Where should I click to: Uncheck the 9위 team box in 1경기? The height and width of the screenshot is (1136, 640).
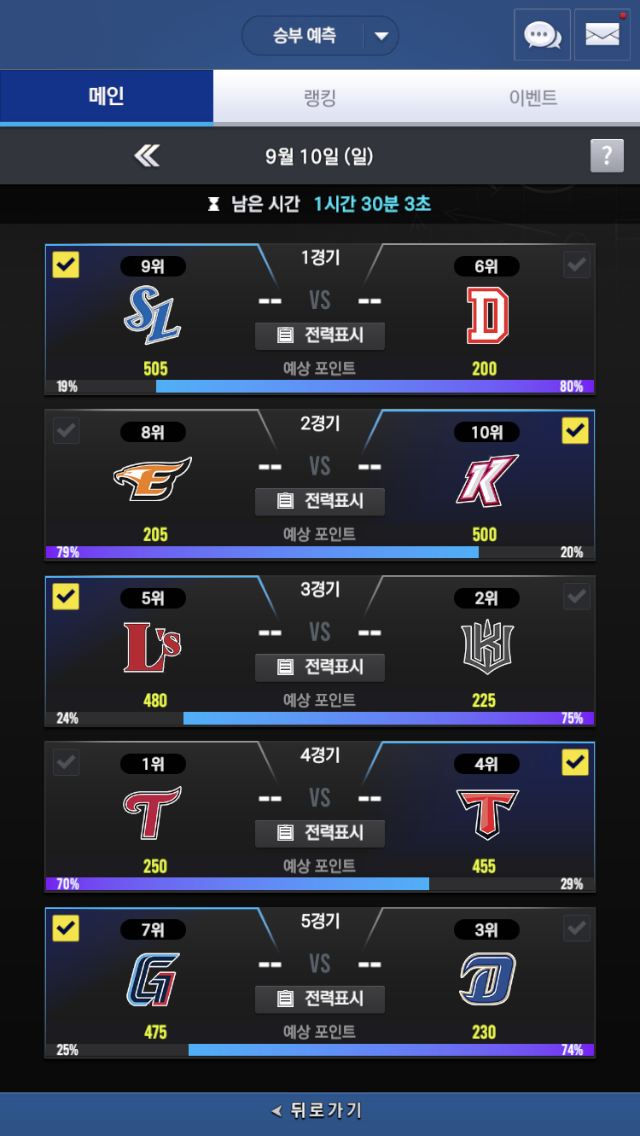click(65, 265)
